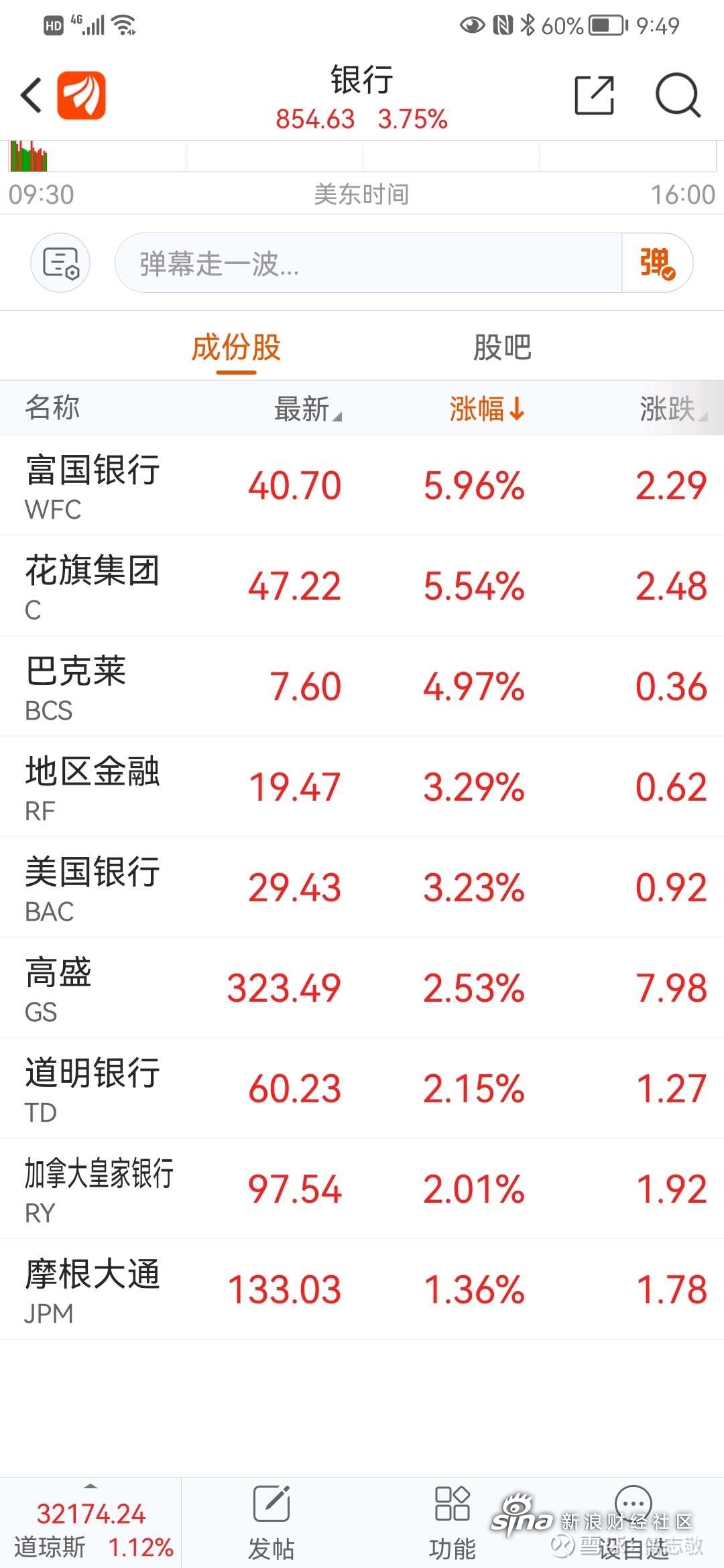Open 花旗集团 C stock details
724x1568 pixels.
pyautogui.click(x=362, y=586)
